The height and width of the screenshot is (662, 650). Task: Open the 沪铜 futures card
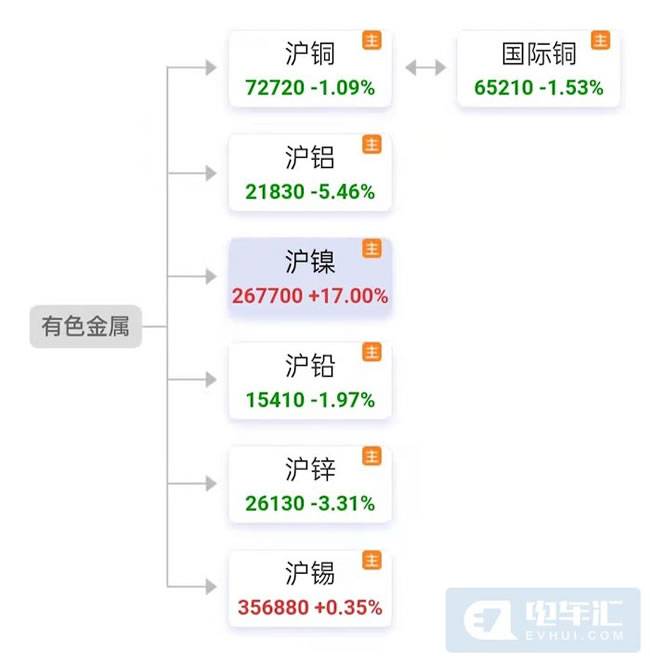310,69
